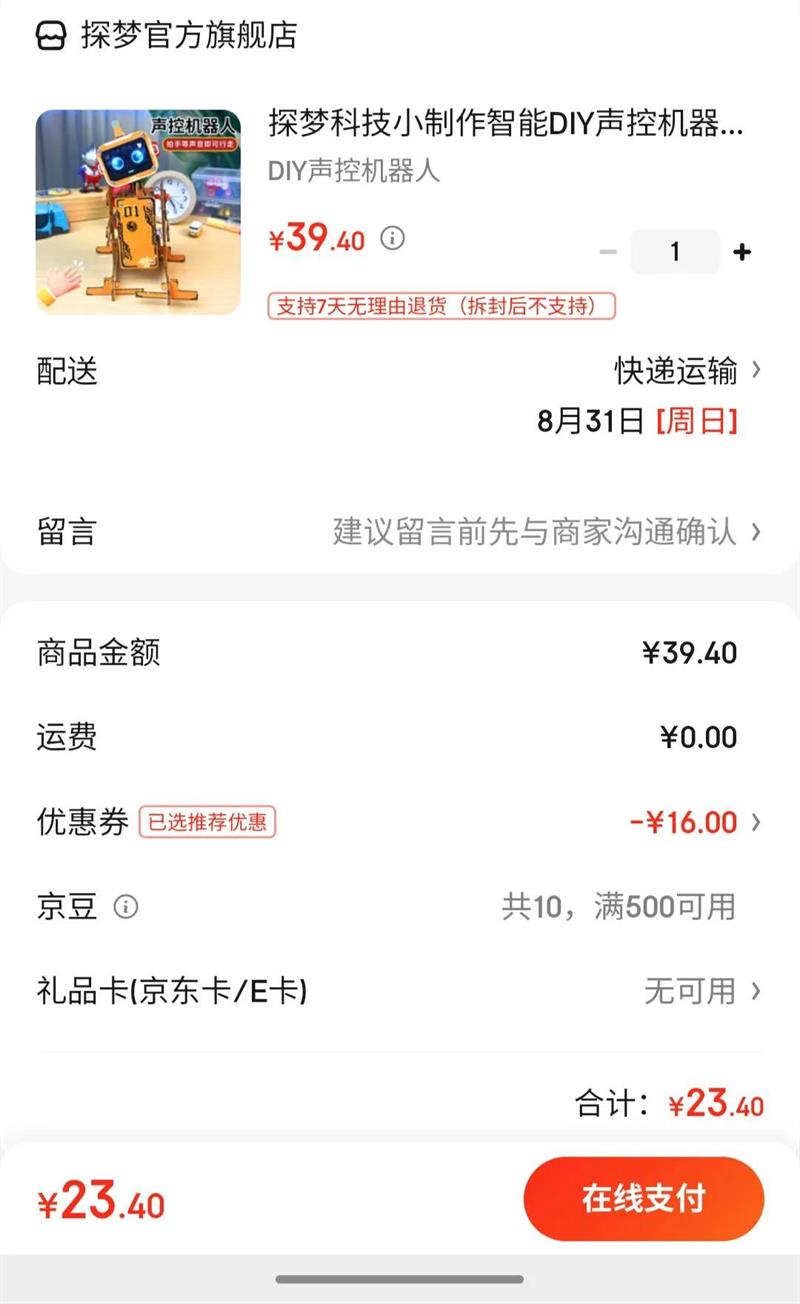Show price details info icon

(393, 239)
